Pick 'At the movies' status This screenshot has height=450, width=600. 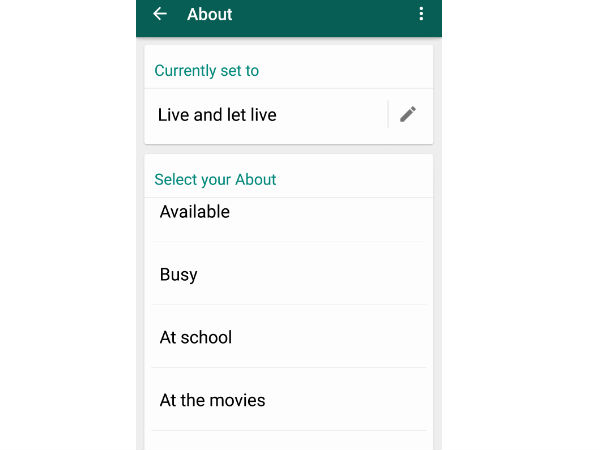click(x=213, y=400)
